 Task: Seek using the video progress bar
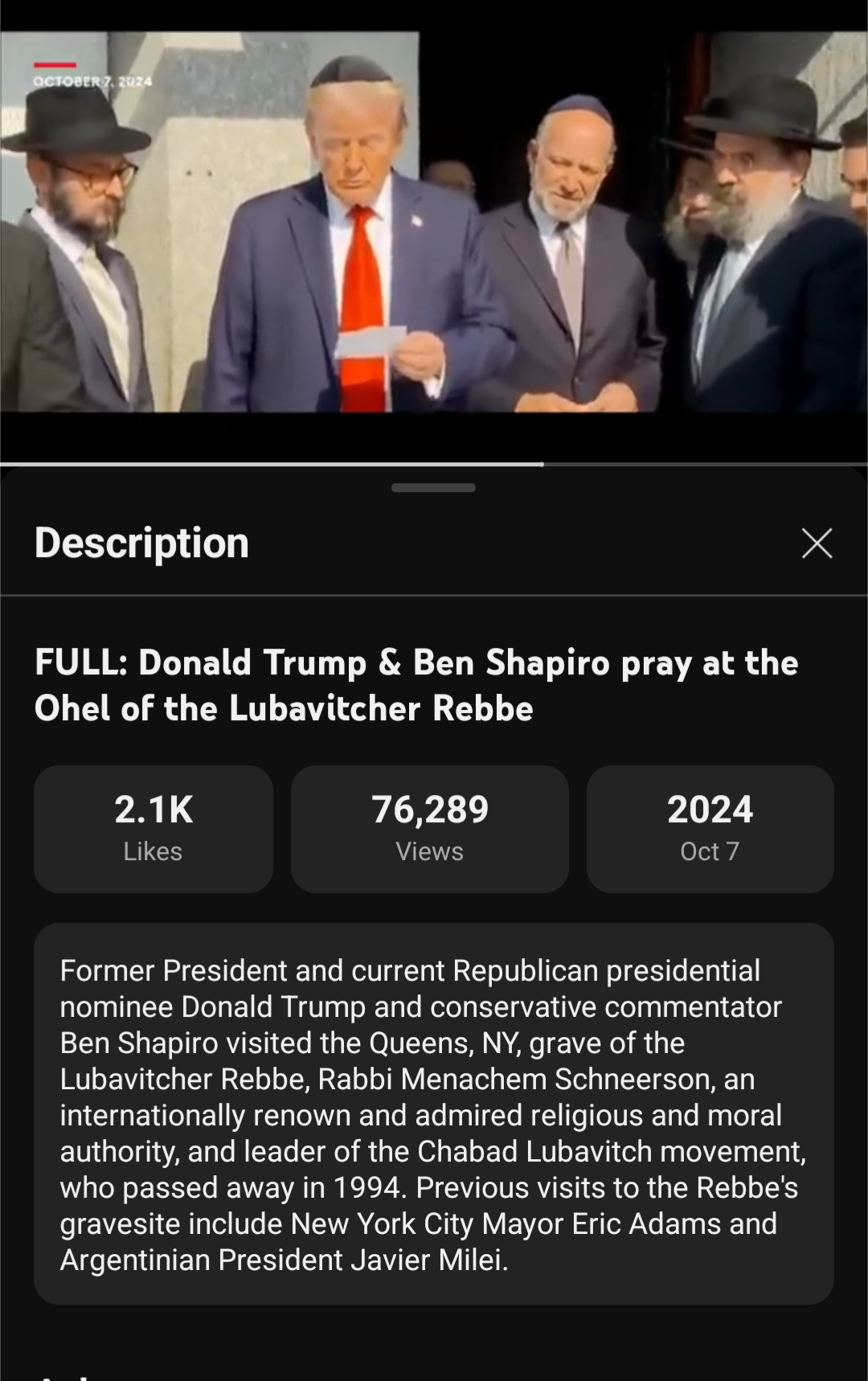click(x=434, y=464)
